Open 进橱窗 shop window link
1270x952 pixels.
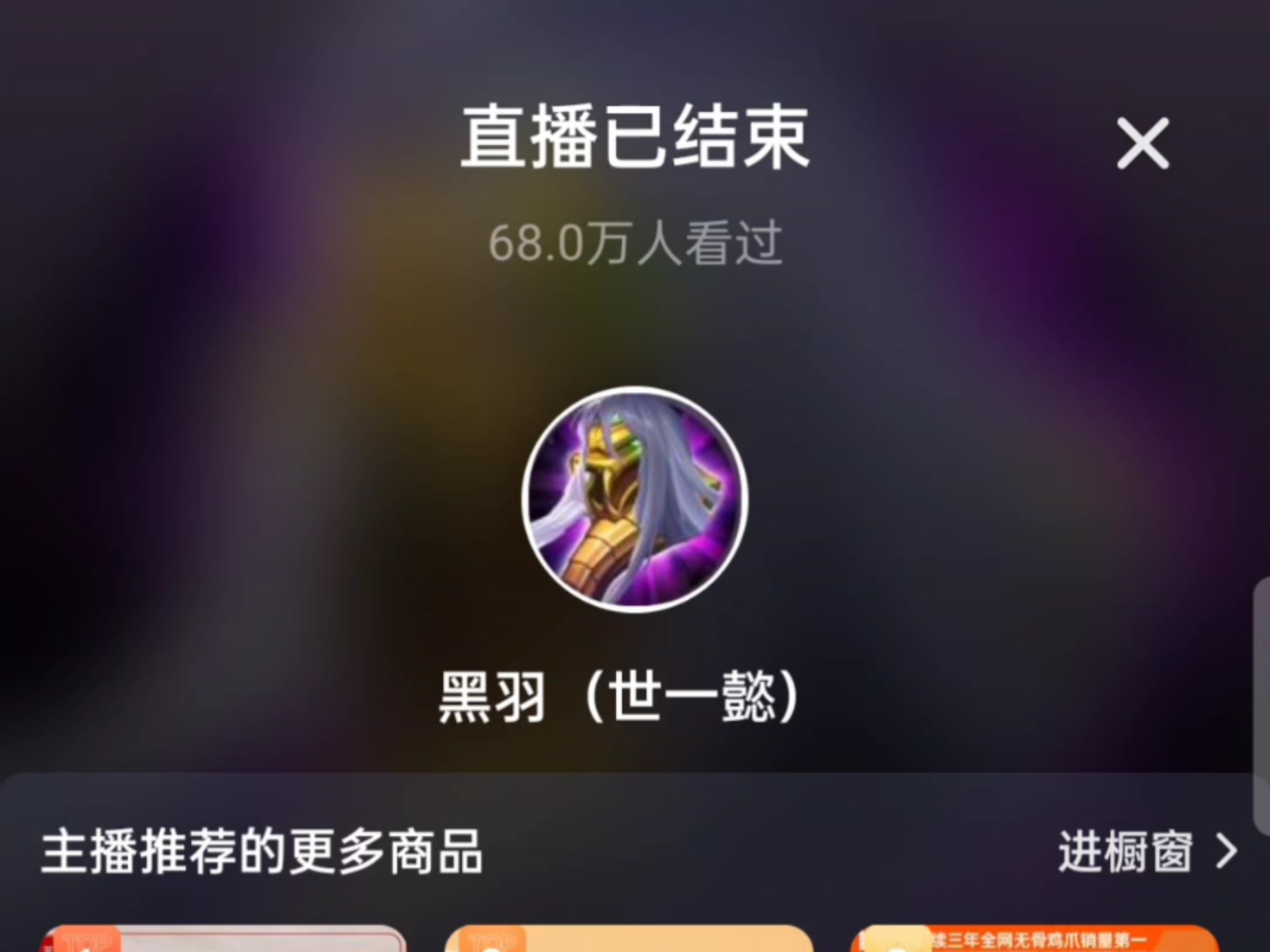(1146, 852)
